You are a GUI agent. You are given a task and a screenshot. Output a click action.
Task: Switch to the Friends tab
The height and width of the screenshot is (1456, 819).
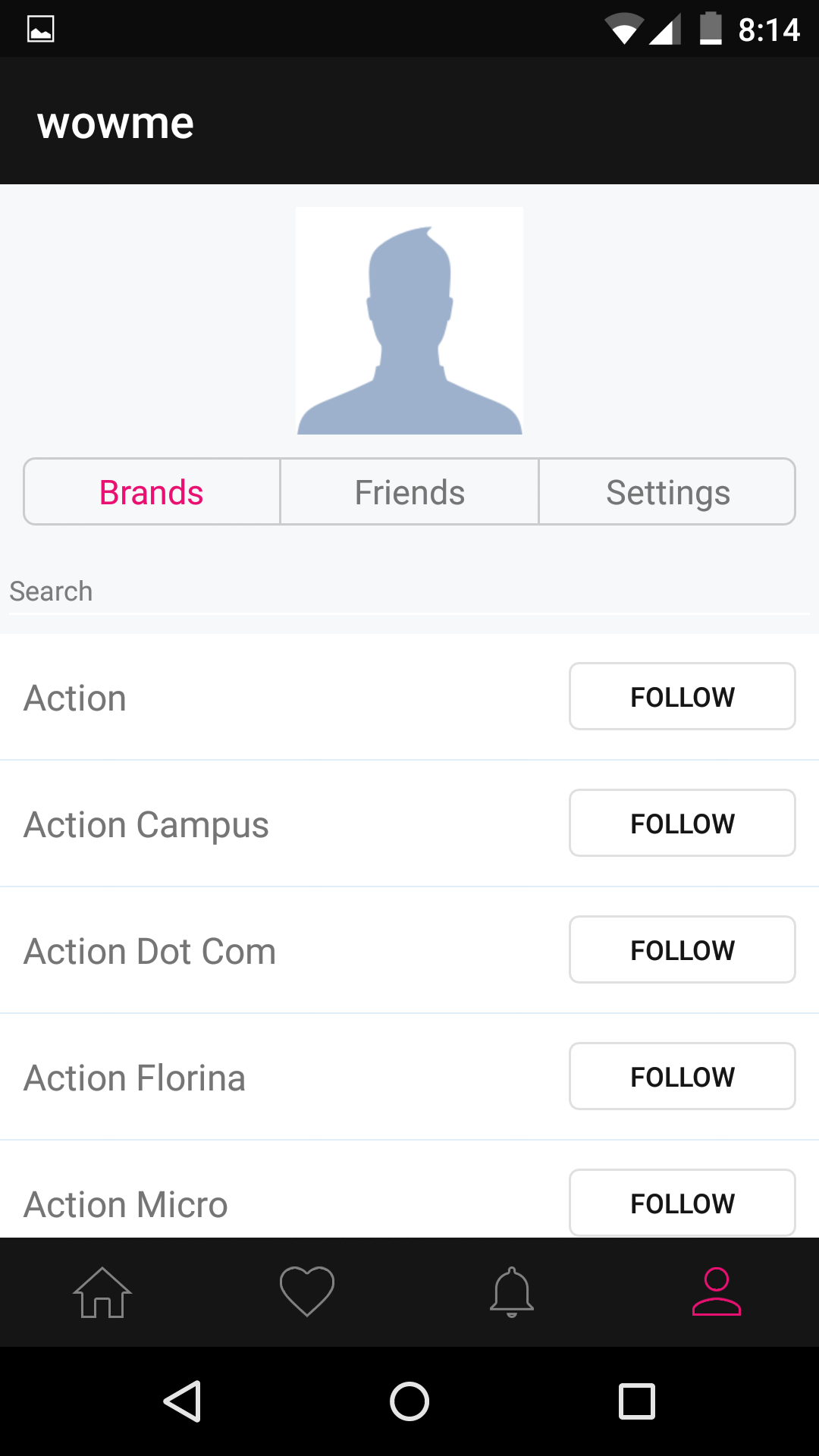[x=409, y=491]
